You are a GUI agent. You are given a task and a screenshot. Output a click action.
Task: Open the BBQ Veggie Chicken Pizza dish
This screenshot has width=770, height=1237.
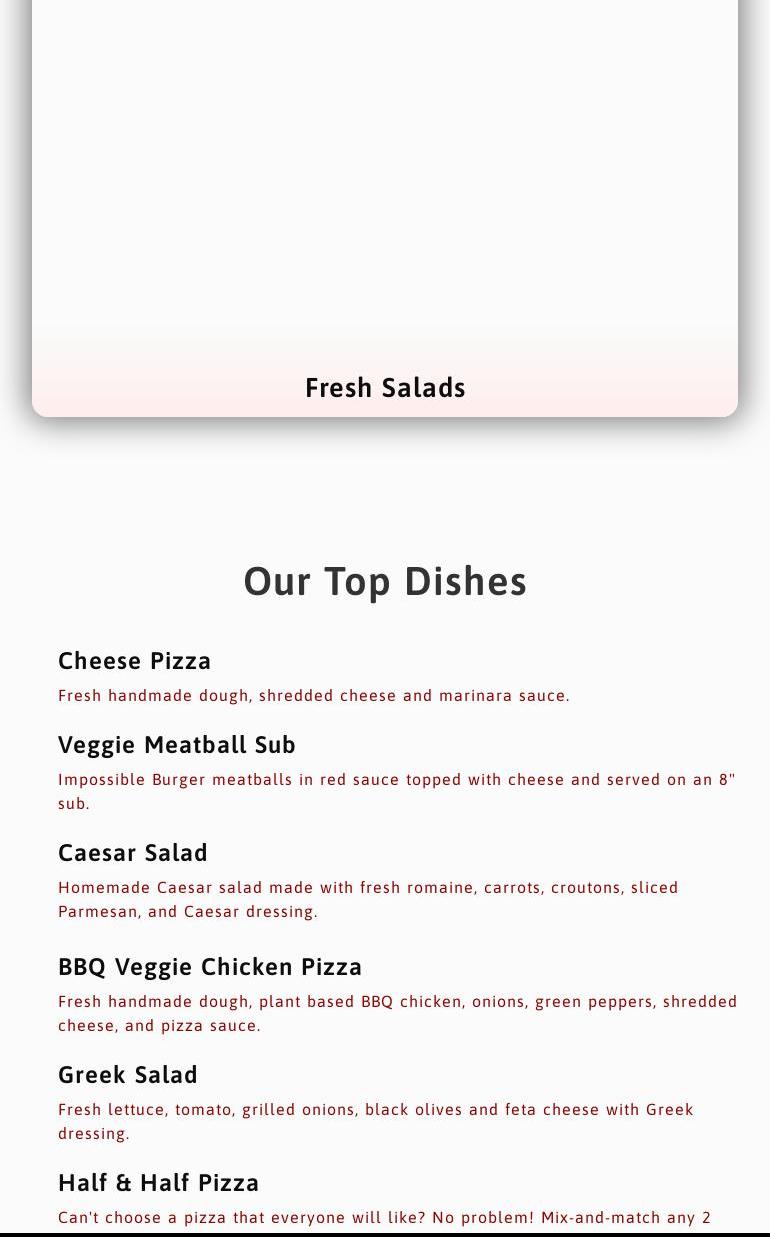pos(210,967)
